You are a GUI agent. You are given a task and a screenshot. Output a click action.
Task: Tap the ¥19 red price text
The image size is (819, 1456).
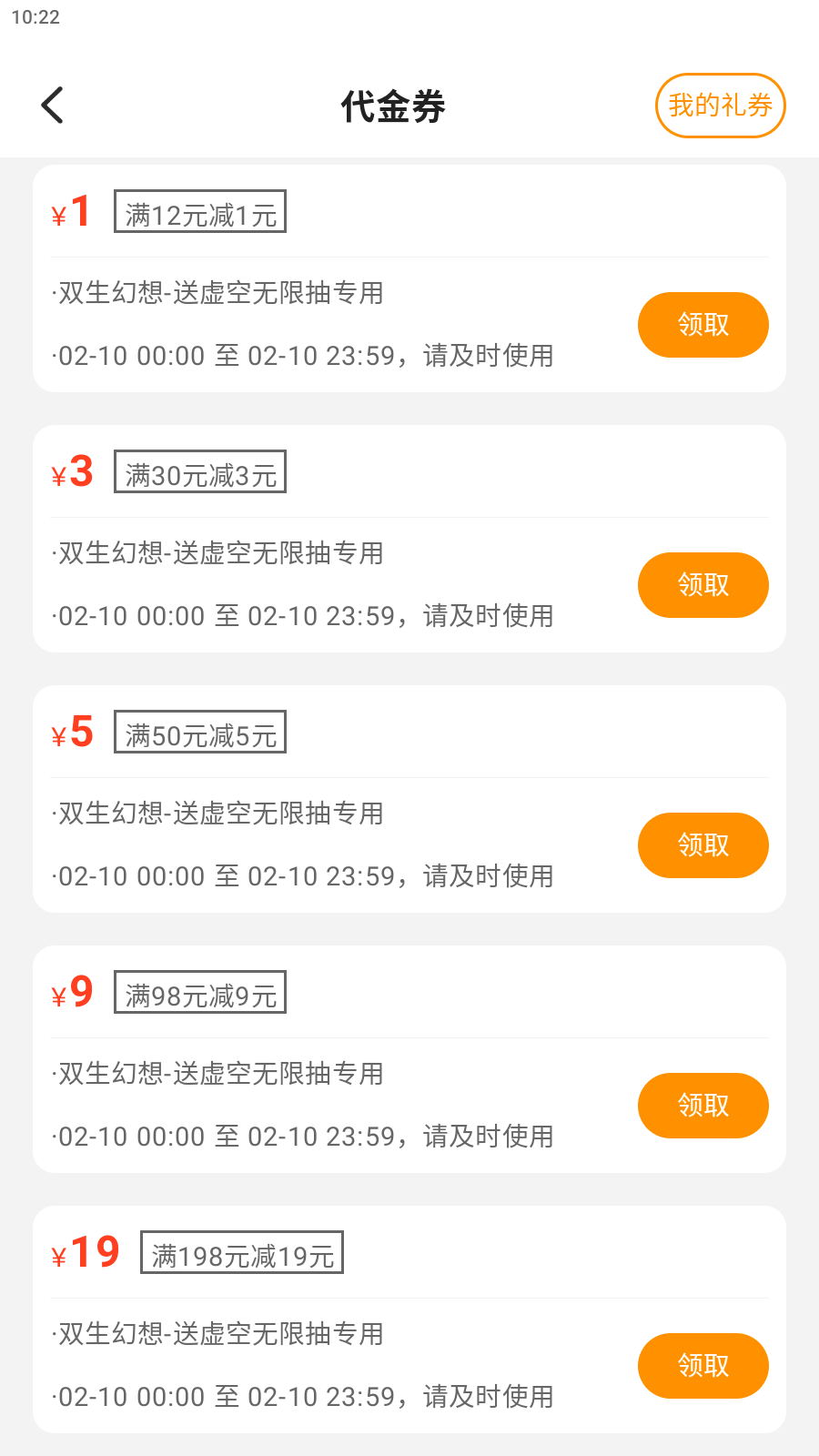(84, 1252)
